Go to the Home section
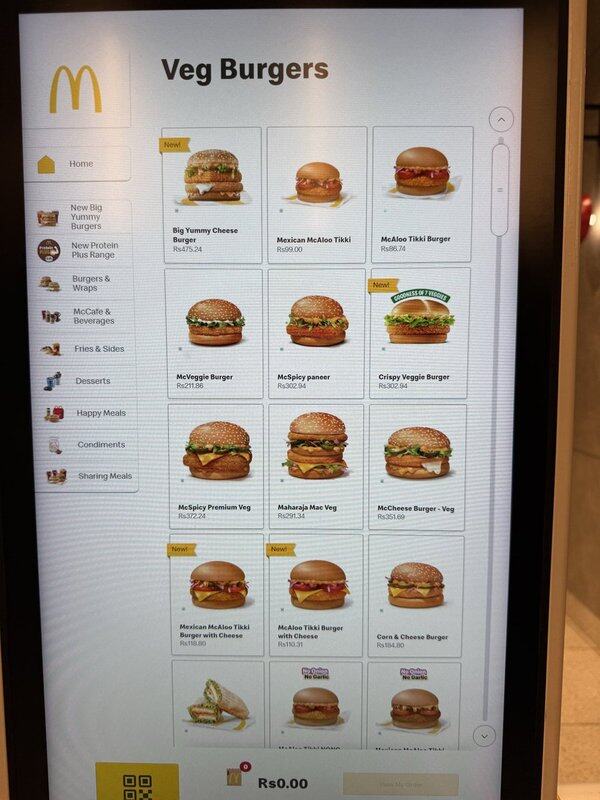This screenshot has width=600, height=800. (x=80, y=164)
